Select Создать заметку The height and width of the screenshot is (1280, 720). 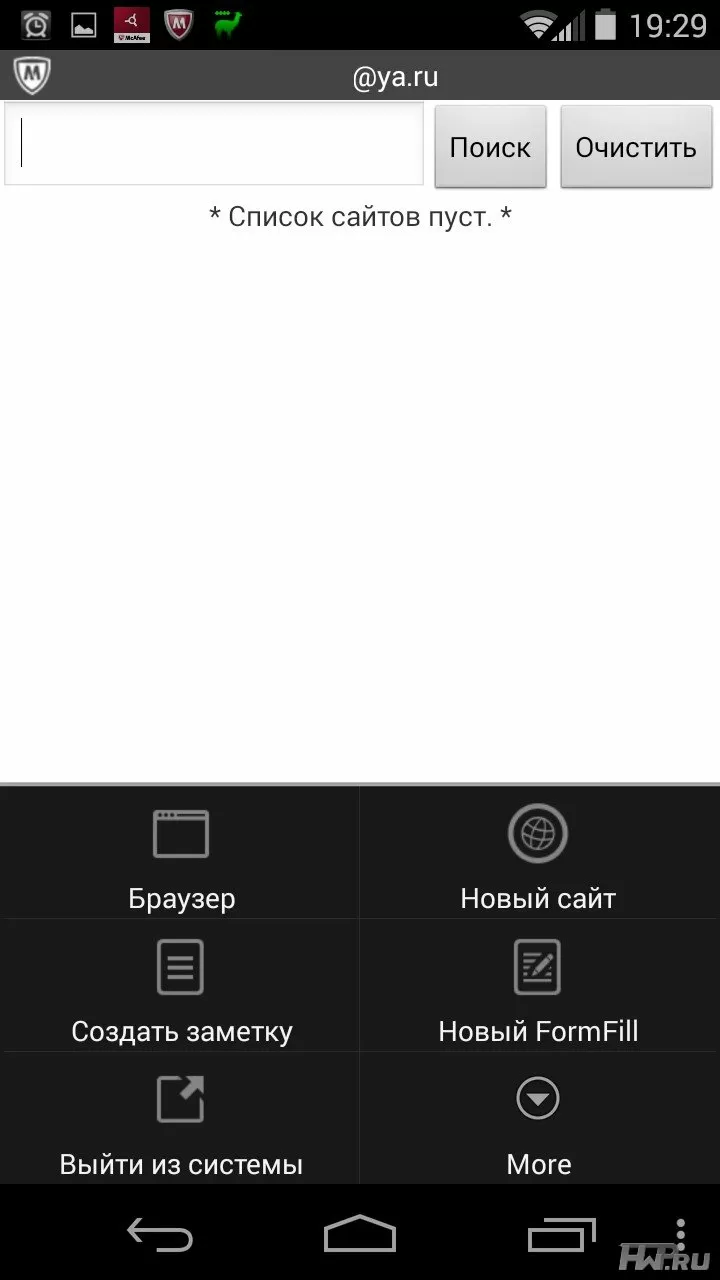click(x=180, y=986)
